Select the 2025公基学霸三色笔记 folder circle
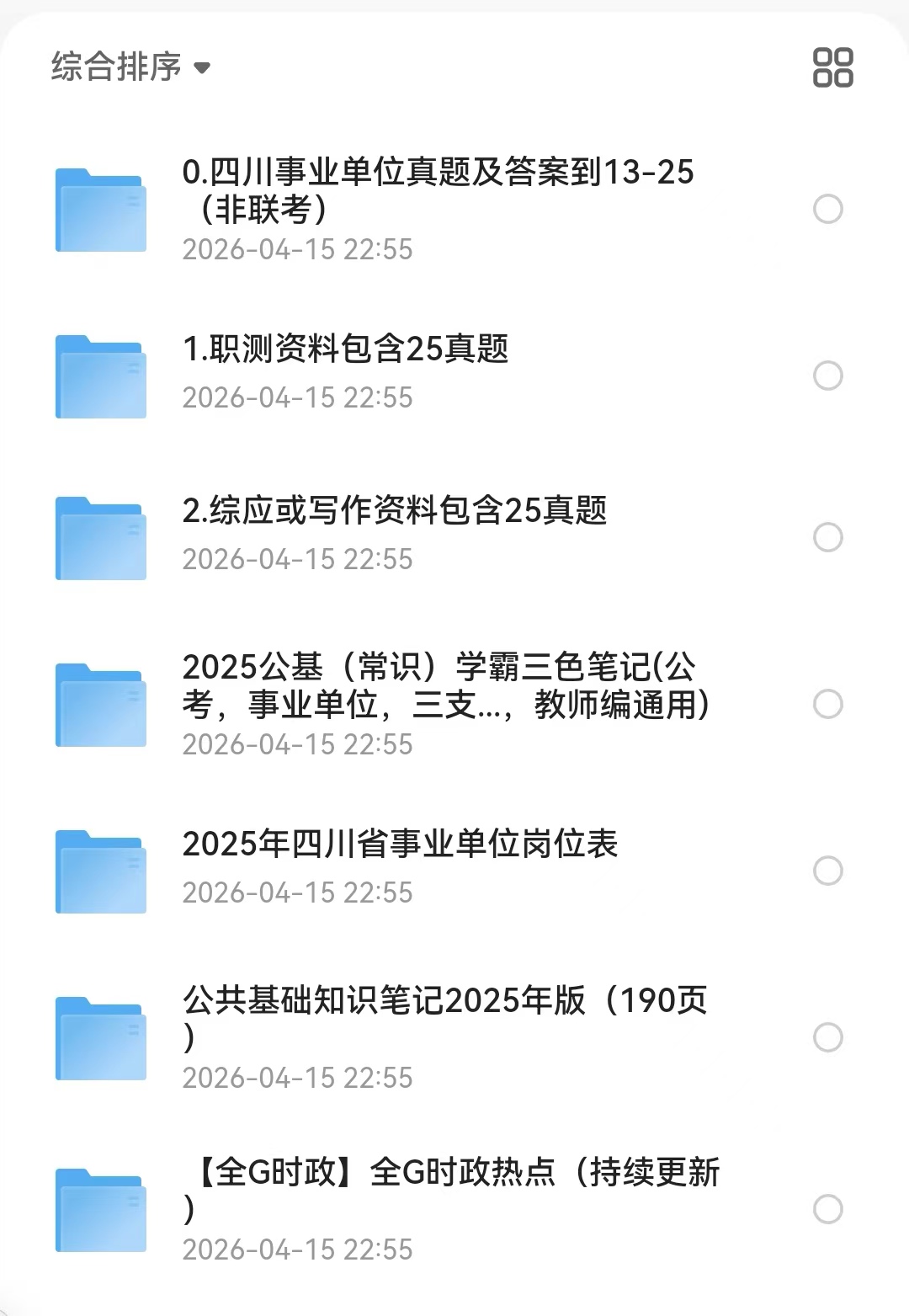The image size is (909, 1316). [827, 704]
